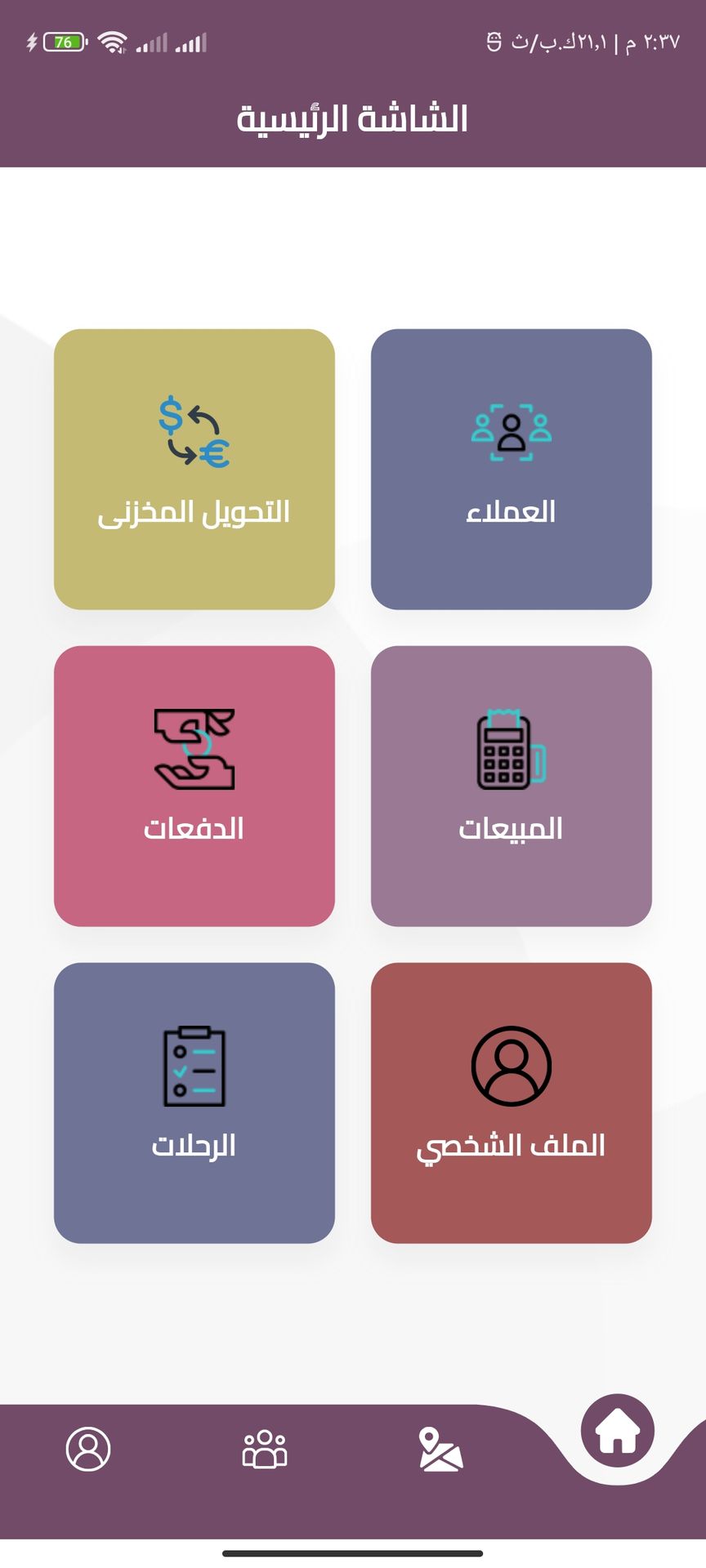Open the المبيعات (Sales) card
Screen dimensions: 706x1568
[x=511, y=786]
